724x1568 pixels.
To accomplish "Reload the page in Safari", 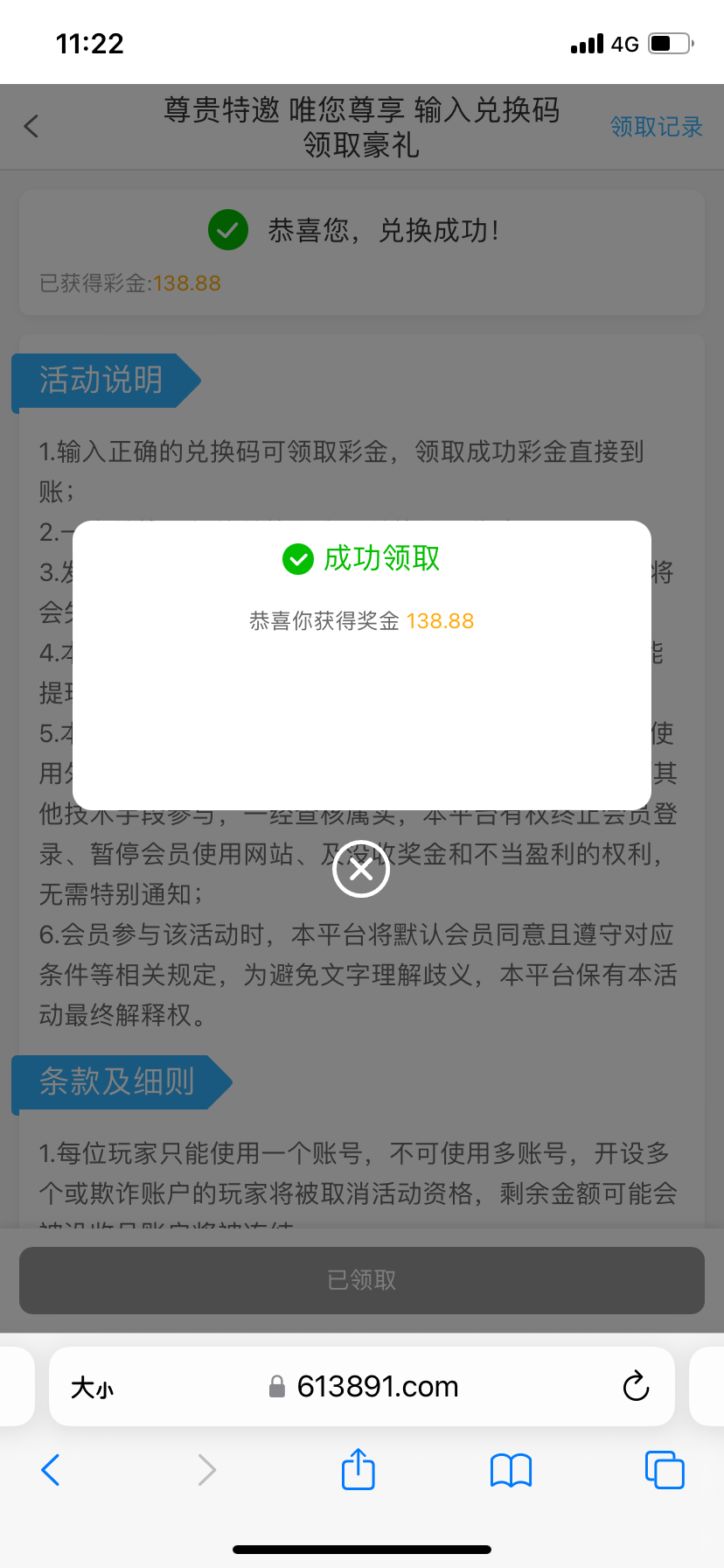I will click(x=636, y=1386).
